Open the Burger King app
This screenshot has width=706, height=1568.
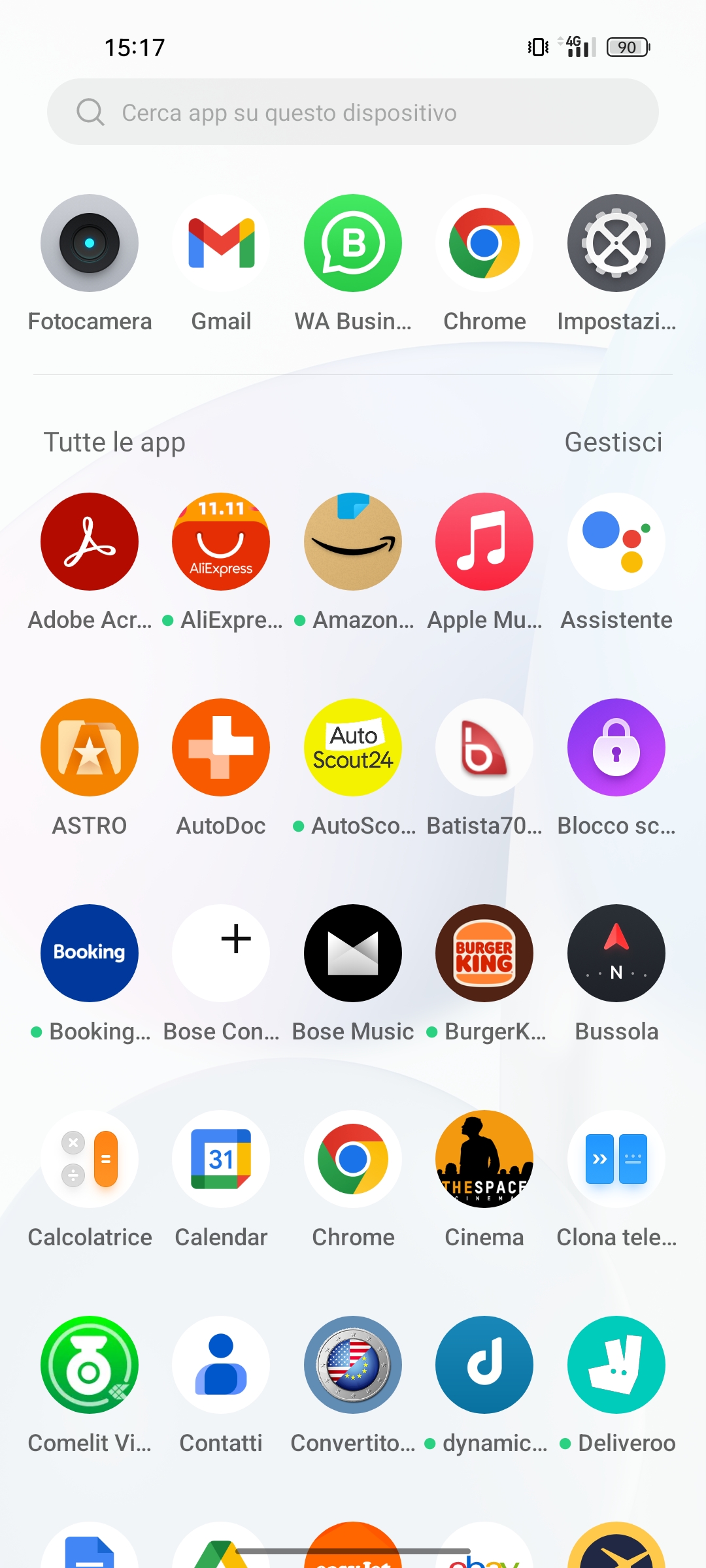(484, 954)
